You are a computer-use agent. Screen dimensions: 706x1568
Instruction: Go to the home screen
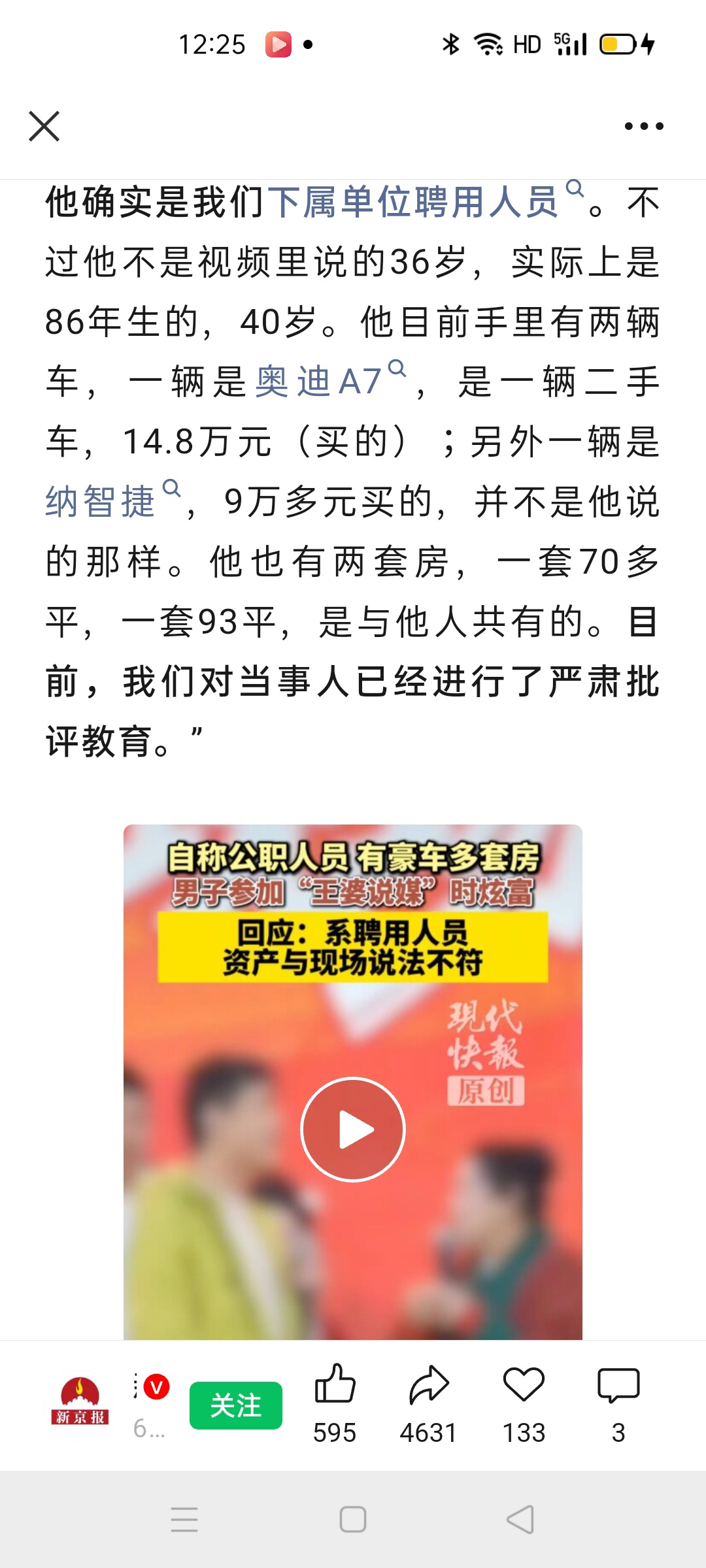353,1520
